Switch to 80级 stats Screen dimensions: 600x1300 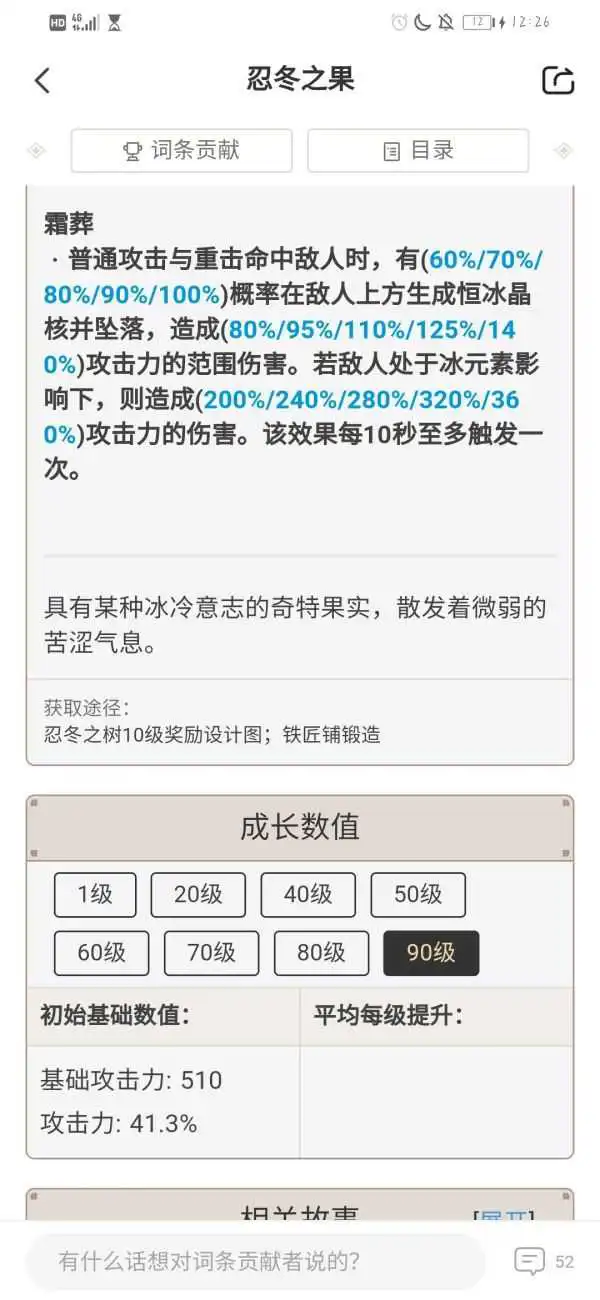(x=321, y=953)
